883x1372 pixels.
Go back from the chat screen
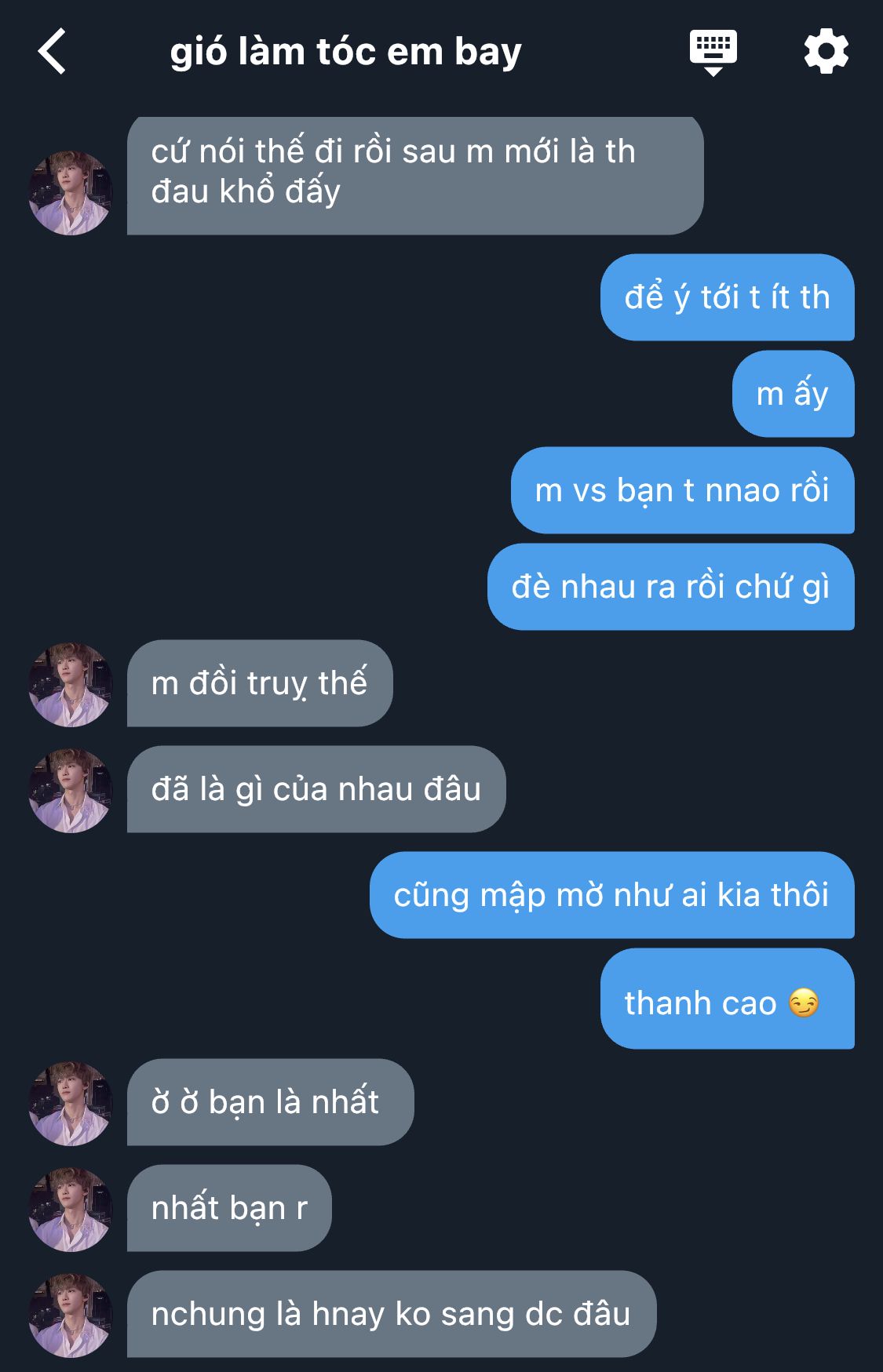(x=52, y=52)
